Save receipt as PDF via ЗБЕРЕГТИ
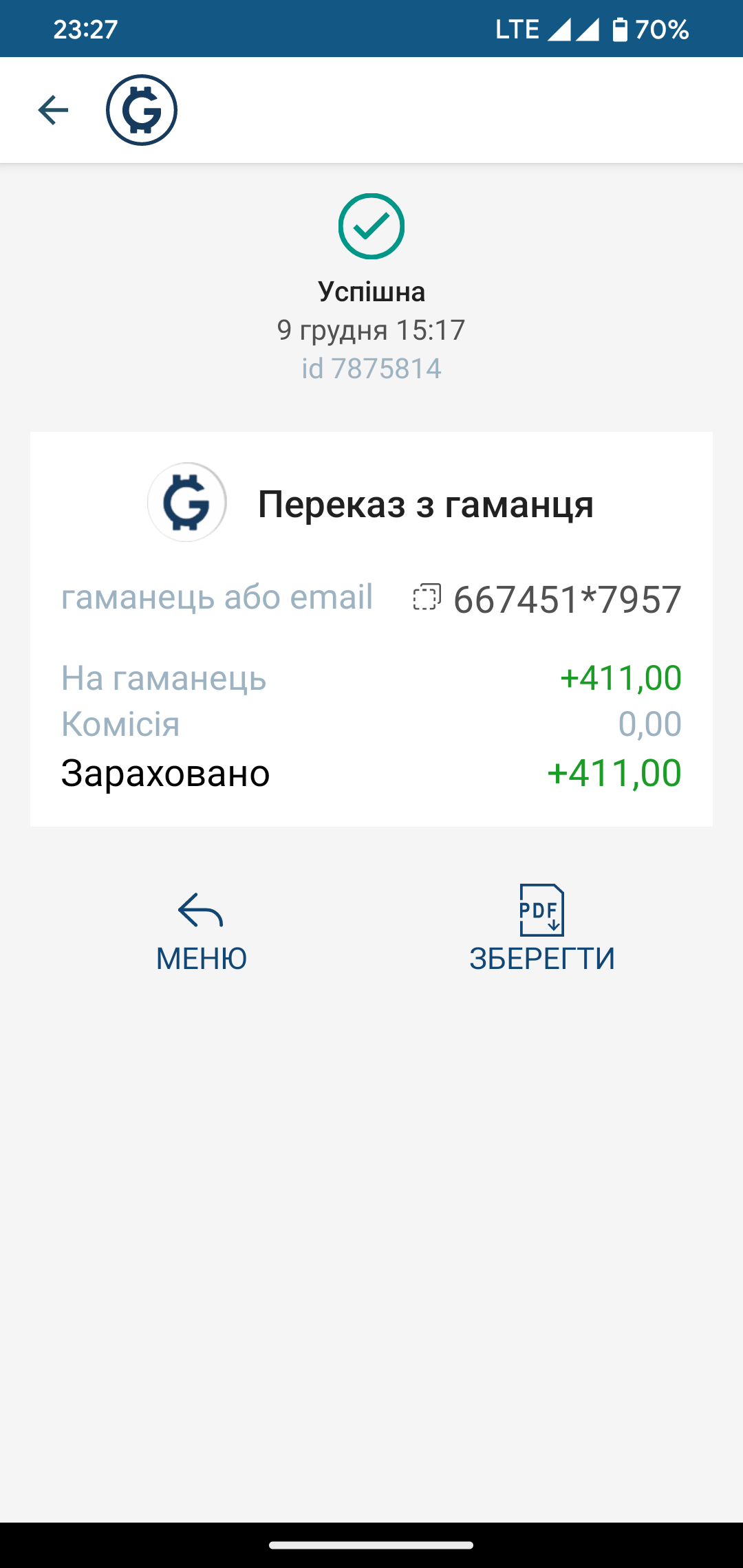The image size is (743, 1568). pos(542,930)
